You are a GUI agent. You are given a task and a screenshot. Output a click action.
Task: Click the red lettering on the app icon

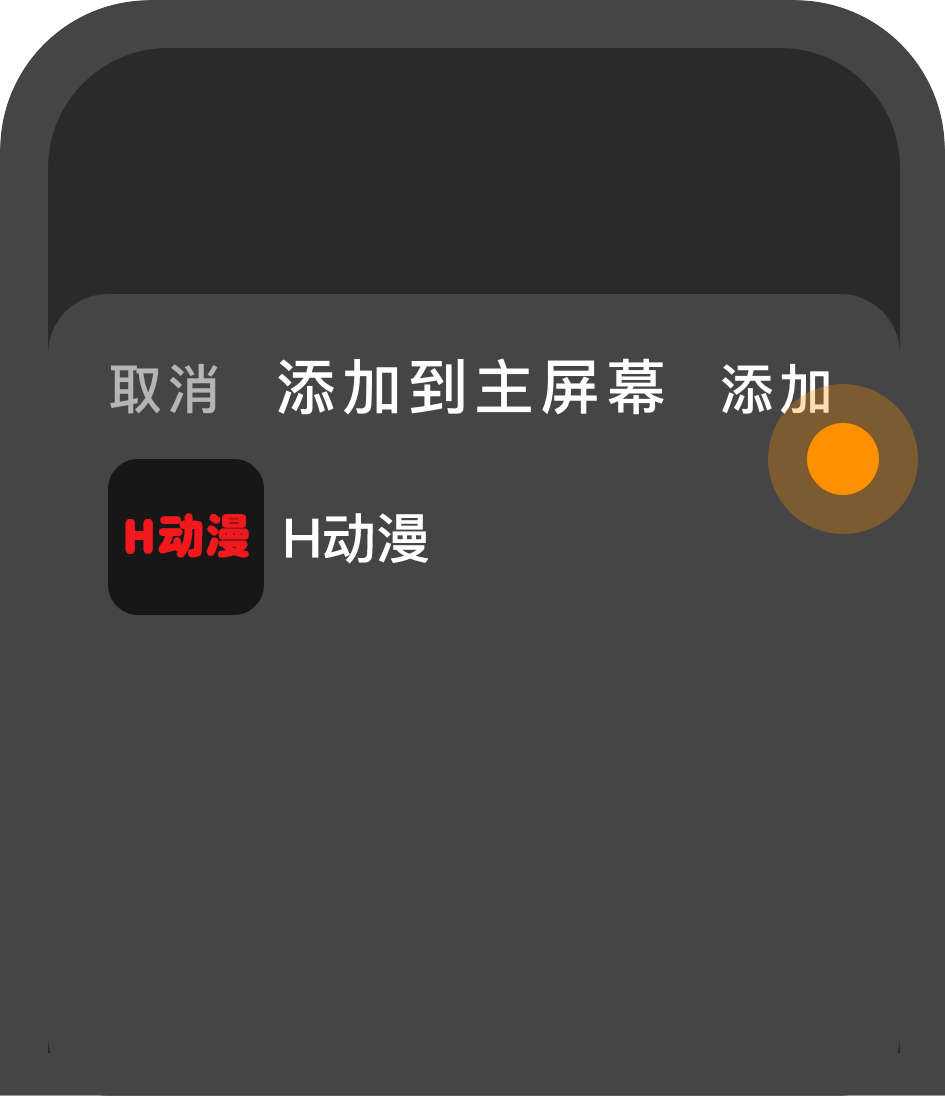tap(185, 538)
